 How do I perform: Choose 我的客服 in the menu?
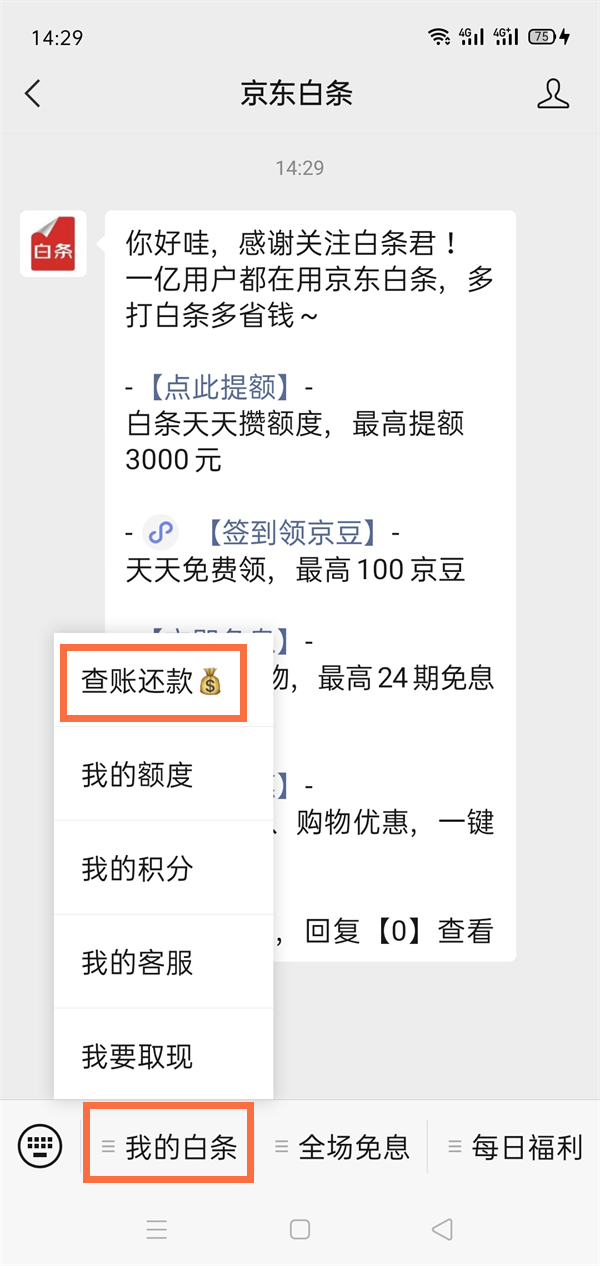click(x=163, y=962)
